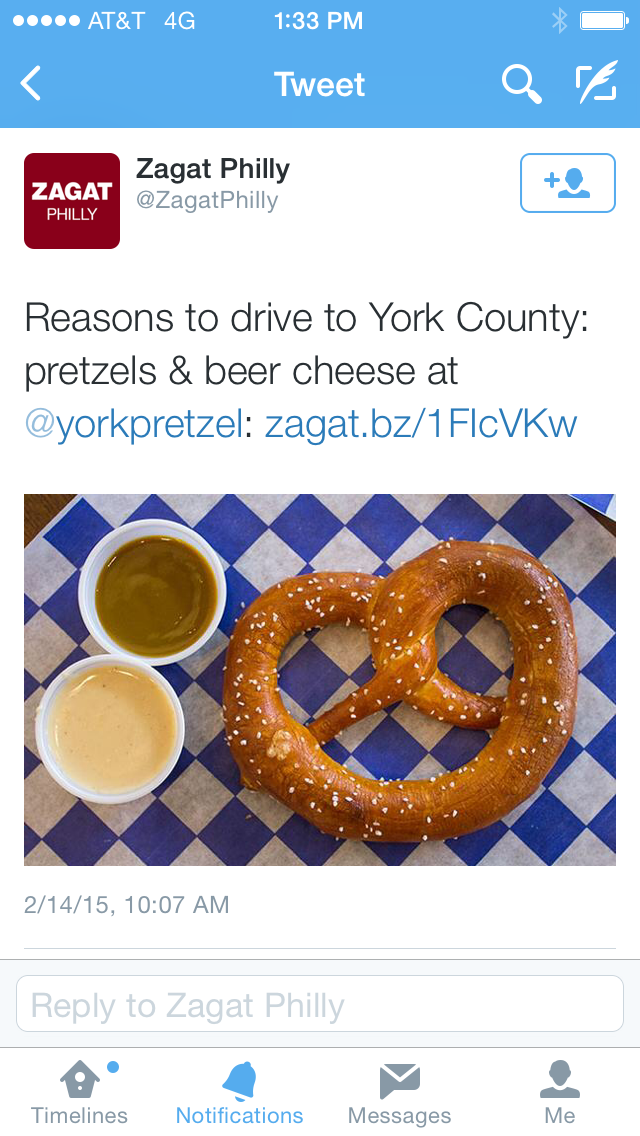Open Zagat Philly profile picture
The image size is (640, 1136).
coord(72,201)
